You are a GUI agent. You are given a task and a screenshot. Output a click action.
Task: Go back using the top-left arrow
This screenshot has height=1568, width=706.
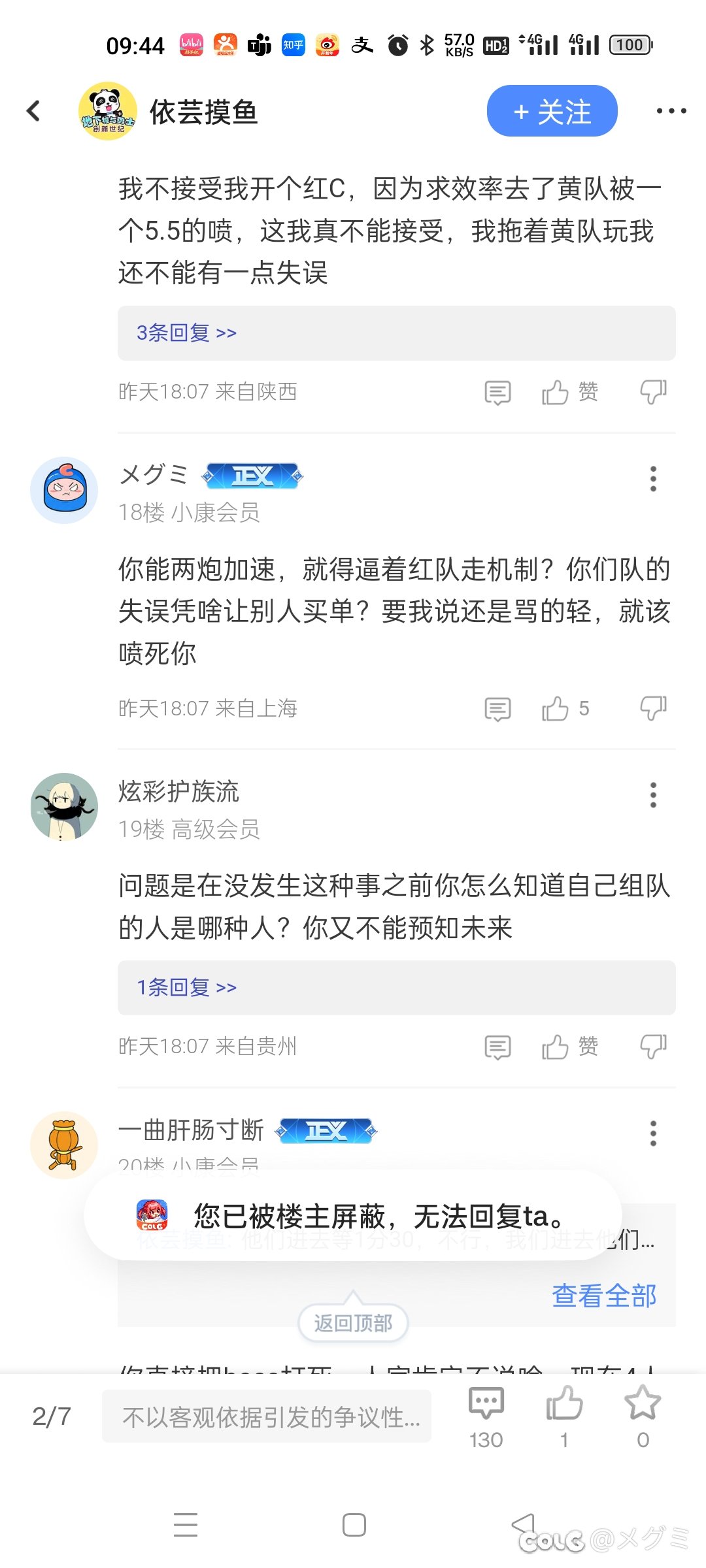33,111
